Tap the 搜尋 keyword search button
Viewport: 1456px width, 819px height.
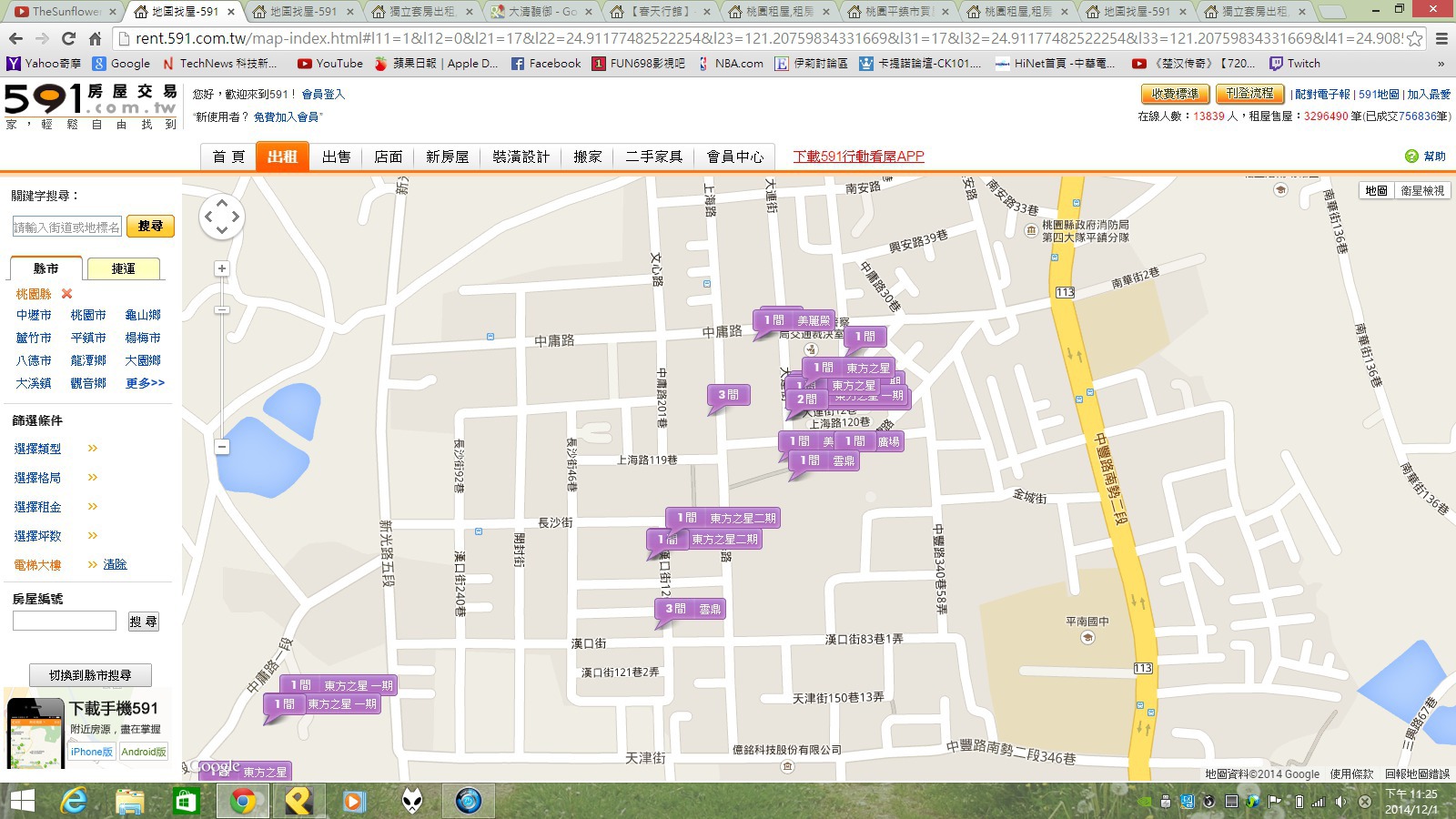click(x=150, y=227)
